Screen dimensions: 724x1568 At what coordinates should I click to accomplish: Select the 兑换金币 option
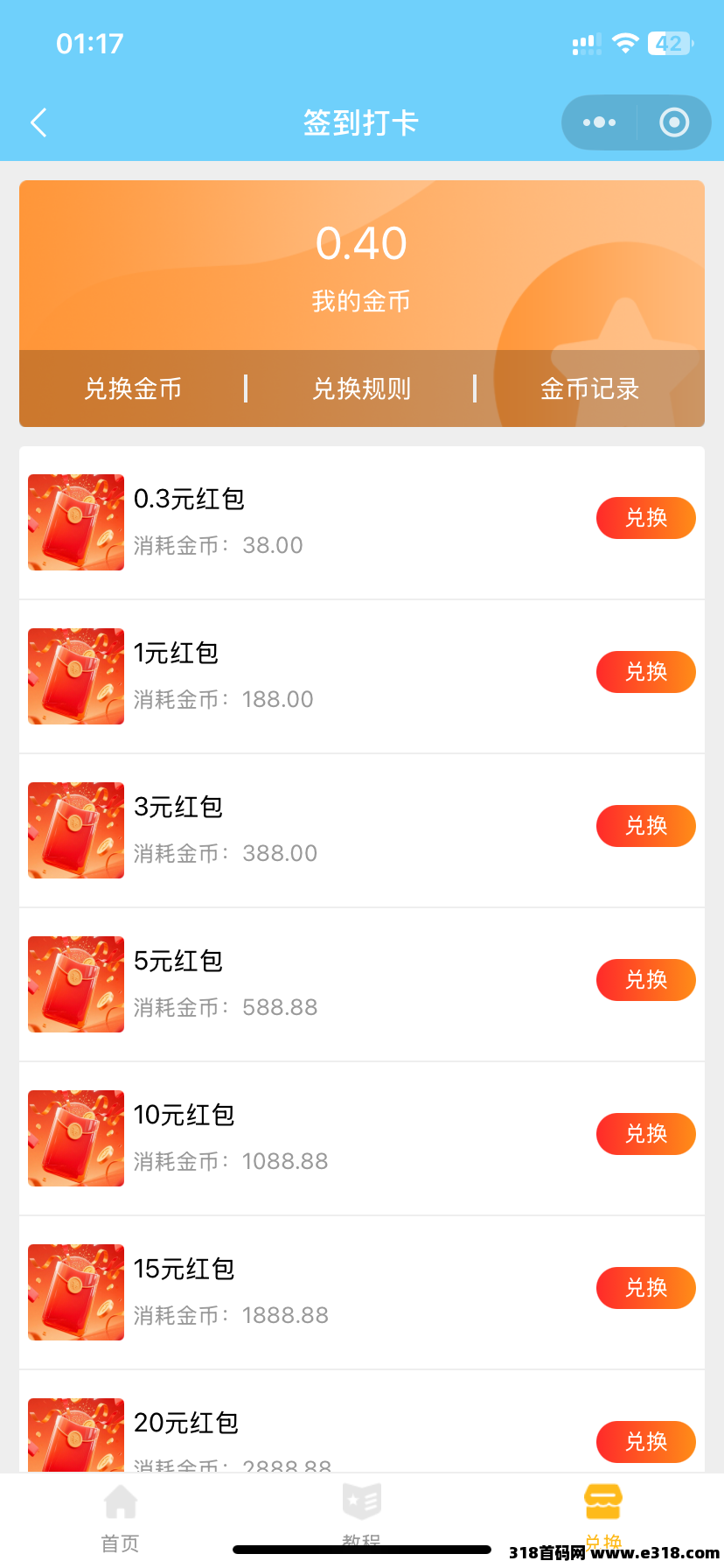133,388
